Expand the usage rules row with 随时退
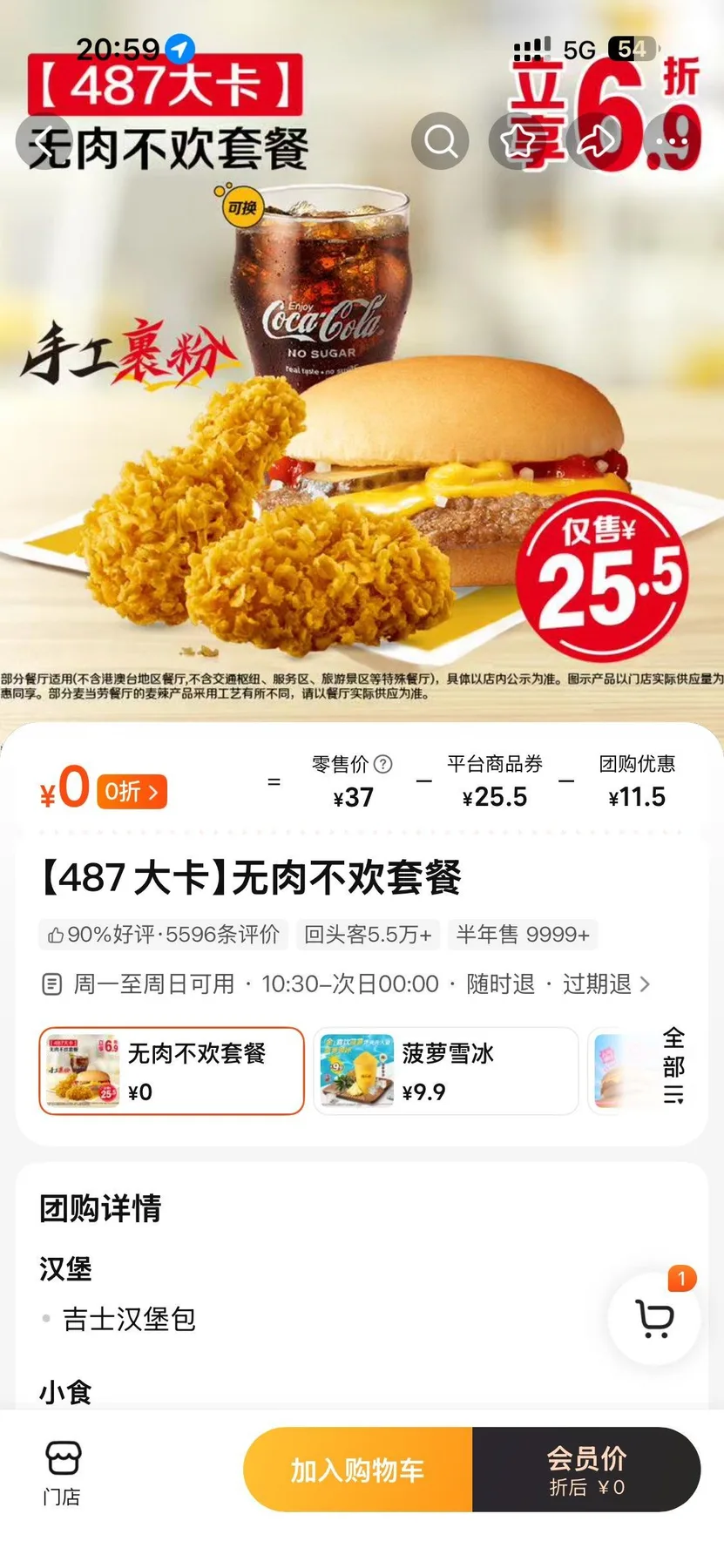 (346, 984)
